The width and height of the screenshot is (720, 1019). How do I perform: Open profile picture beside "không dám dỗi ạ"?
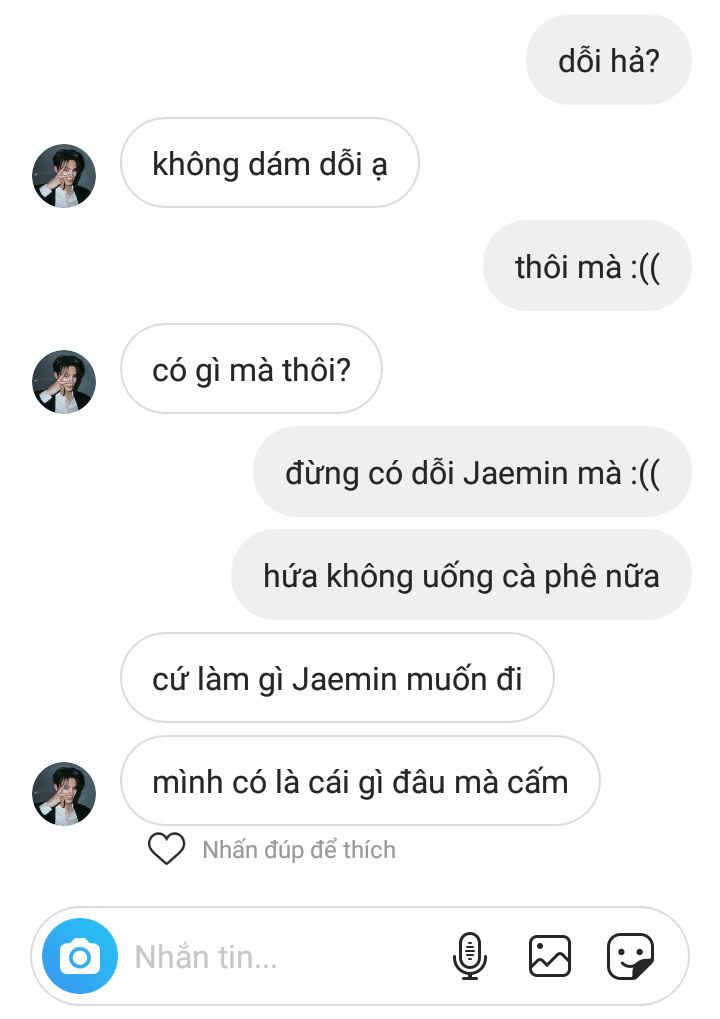pyautogui.click(x=64, y=176)
